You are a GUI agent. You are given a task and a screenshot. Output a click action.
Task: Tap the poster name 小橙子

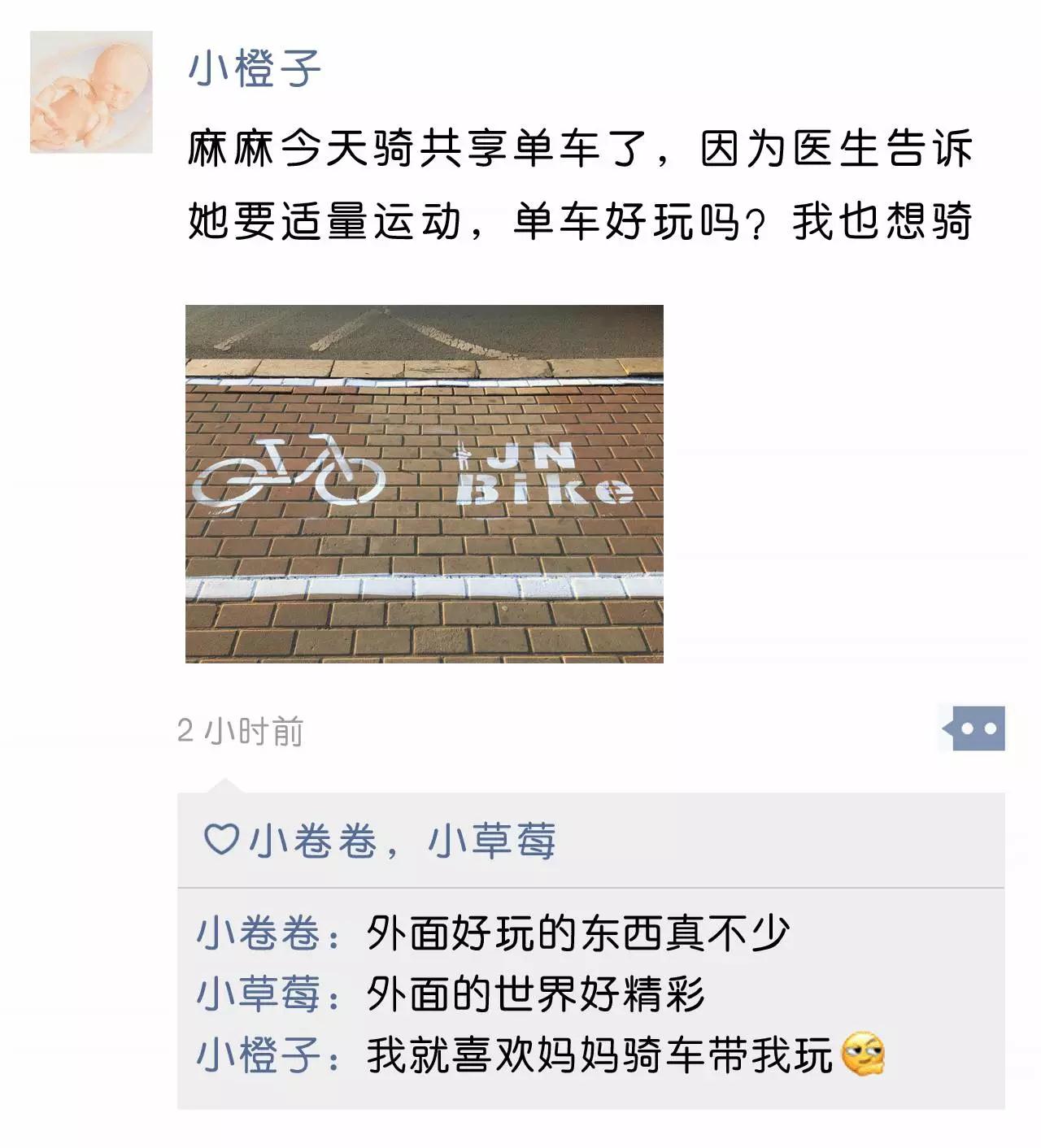255,68
